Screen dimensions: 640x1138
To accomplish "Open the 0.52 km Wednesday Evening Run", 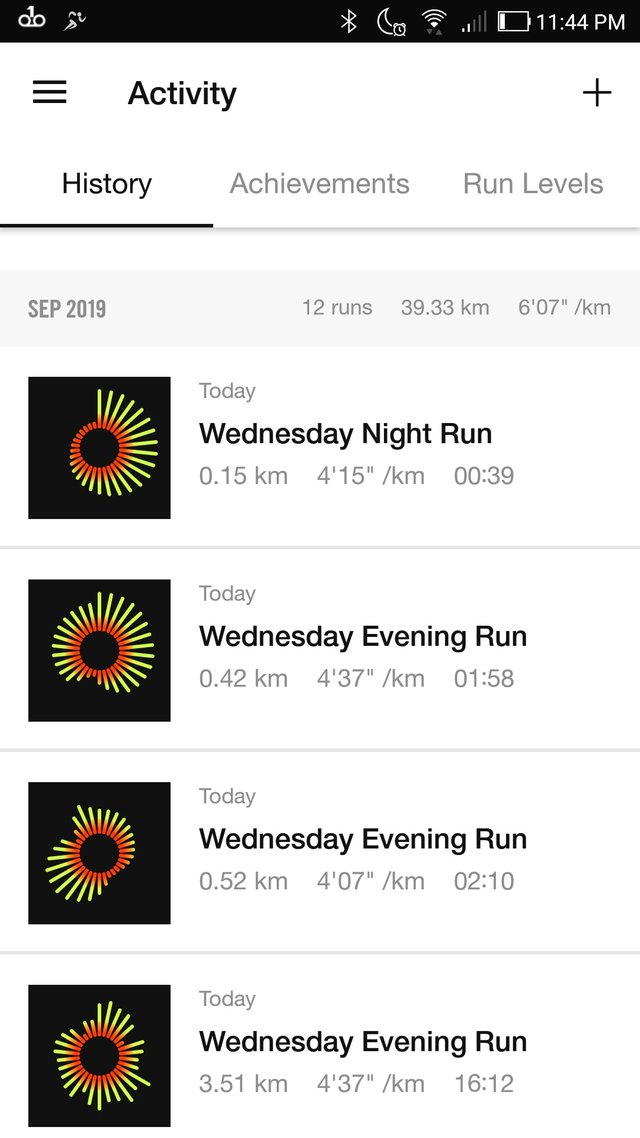I will click(320, 852).
